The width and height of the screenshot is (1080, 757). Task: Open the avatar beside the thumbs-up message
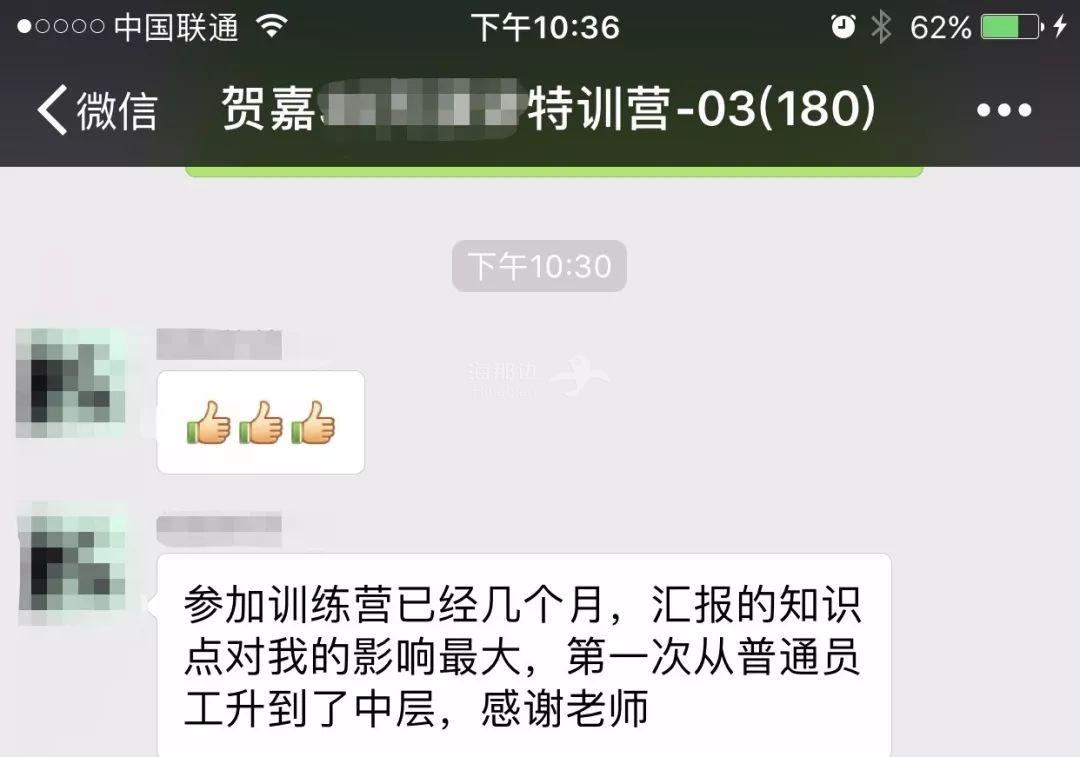click(x=70, y=382)
